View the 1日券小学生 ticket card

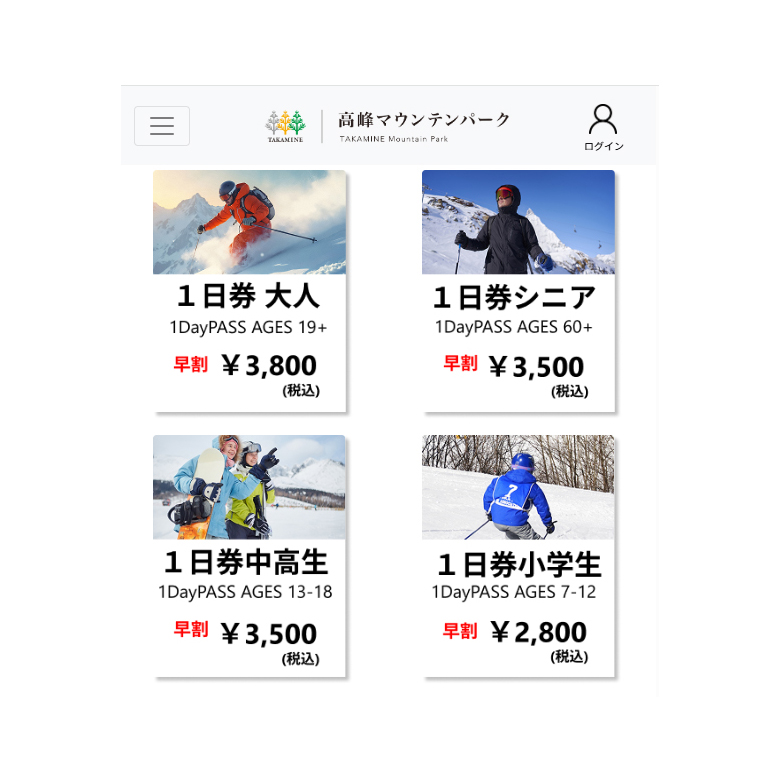click(518, 555)
